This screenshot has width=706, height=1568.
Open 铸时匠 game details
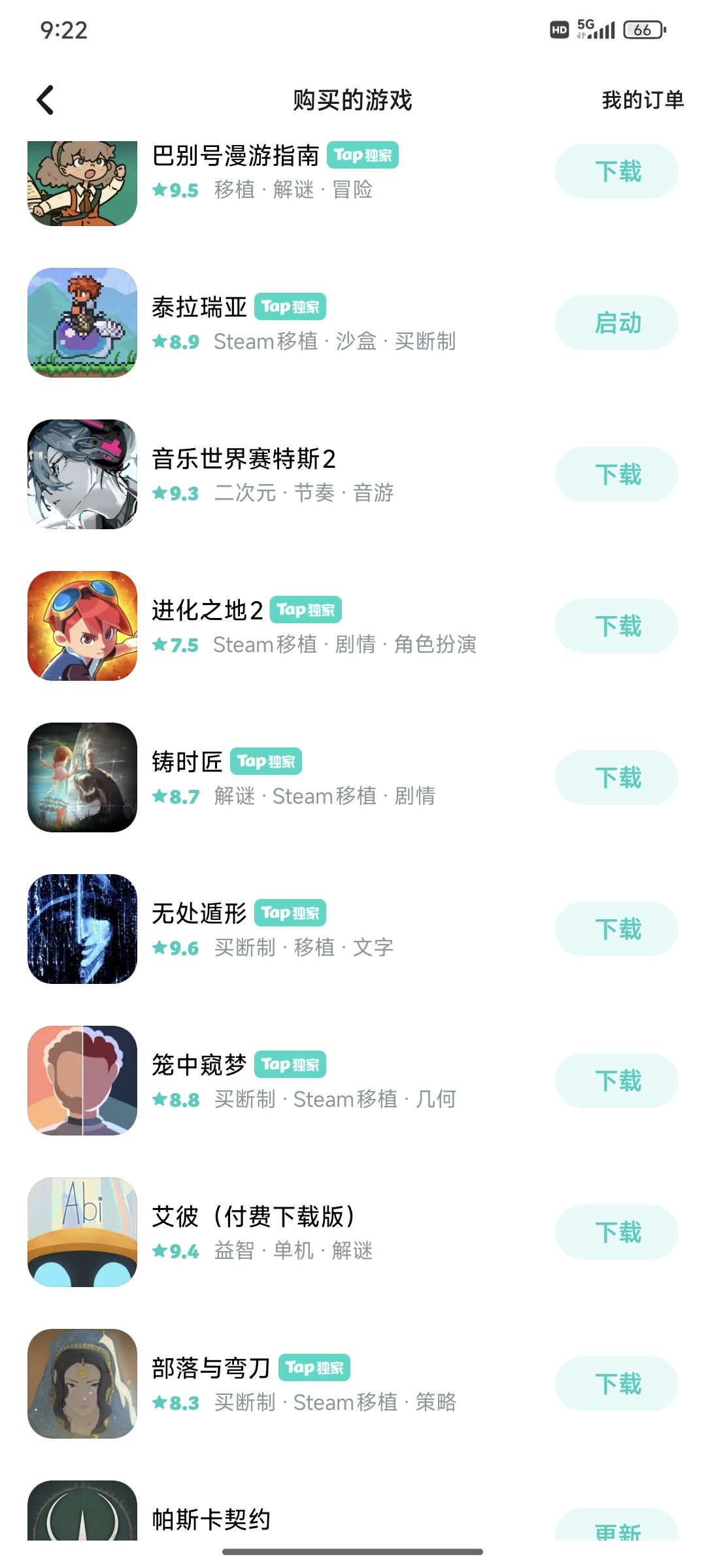click(x=187, y=762)
